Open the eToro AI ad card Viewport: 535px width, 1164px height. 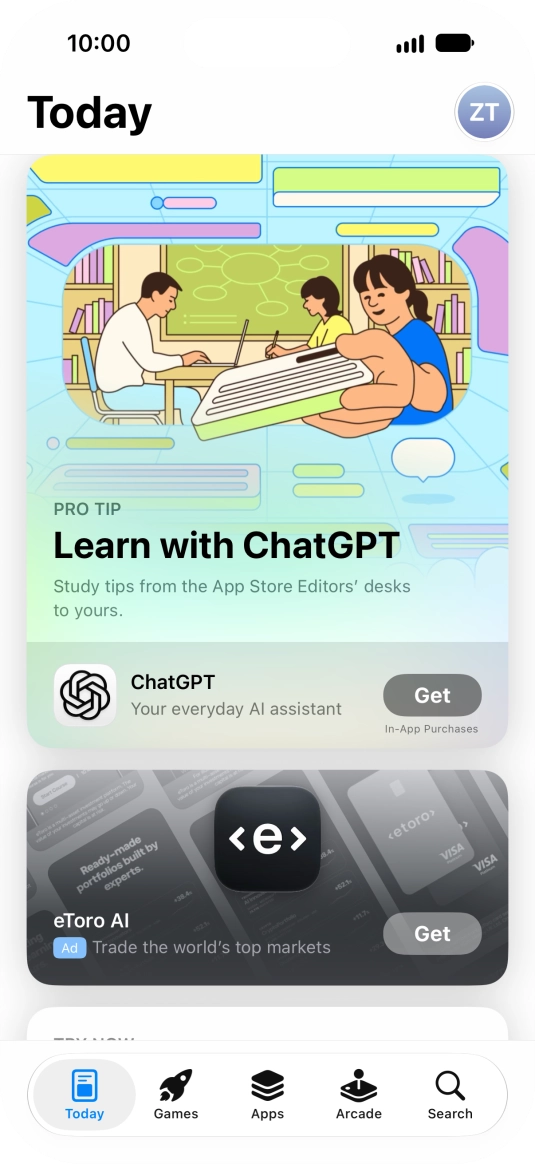(x=267, y=877)
